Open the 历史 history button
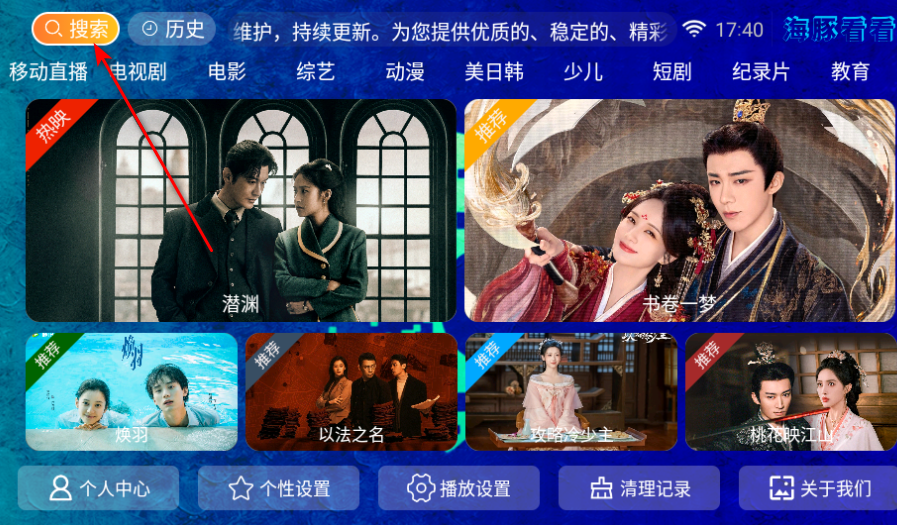 pos(172,29)
